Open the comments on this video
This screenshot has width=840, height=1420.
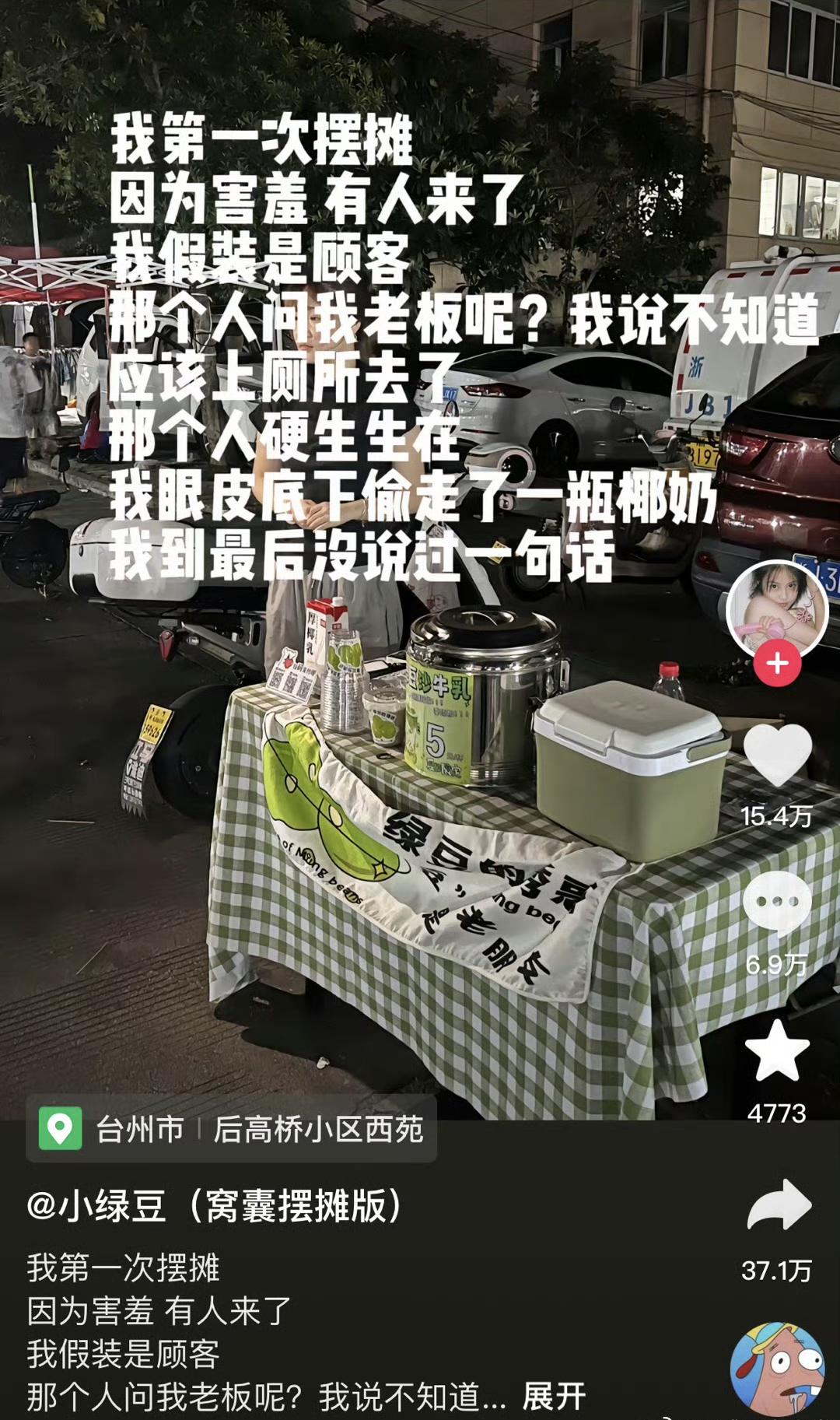coord(777,903)
